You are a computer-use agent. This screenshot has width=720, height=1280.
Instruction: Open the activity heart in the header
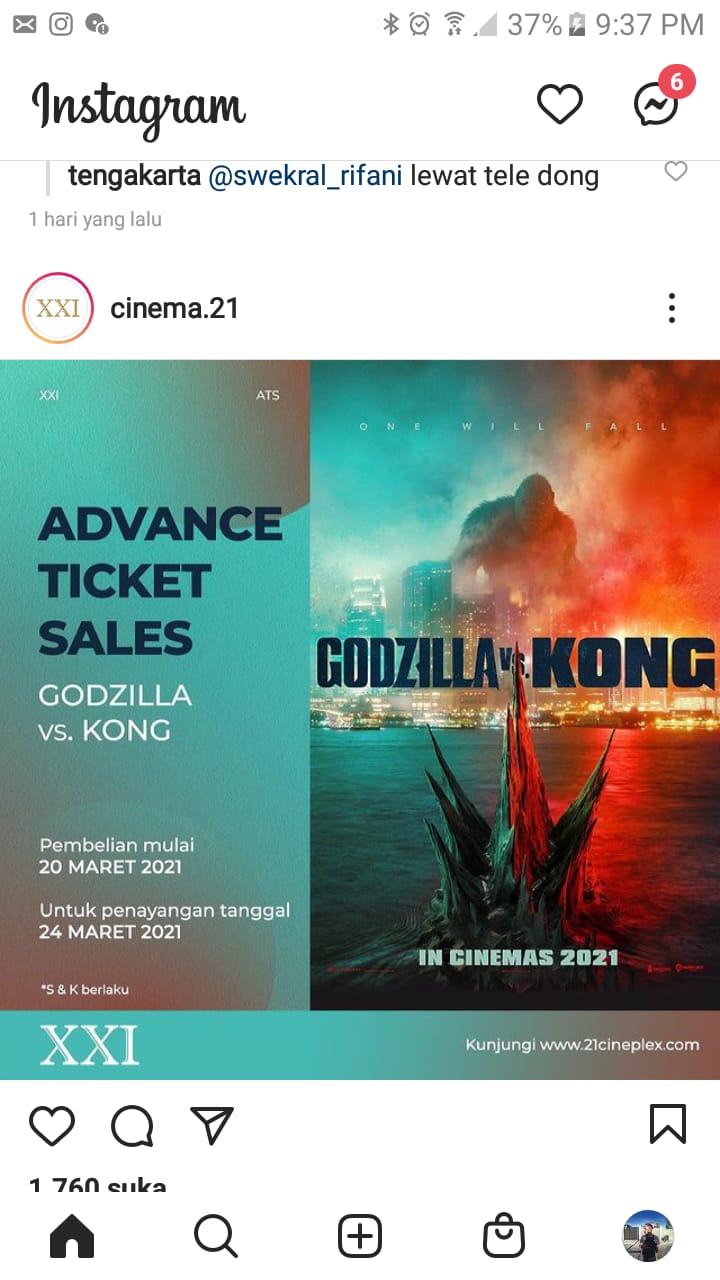tap(559, 105)
